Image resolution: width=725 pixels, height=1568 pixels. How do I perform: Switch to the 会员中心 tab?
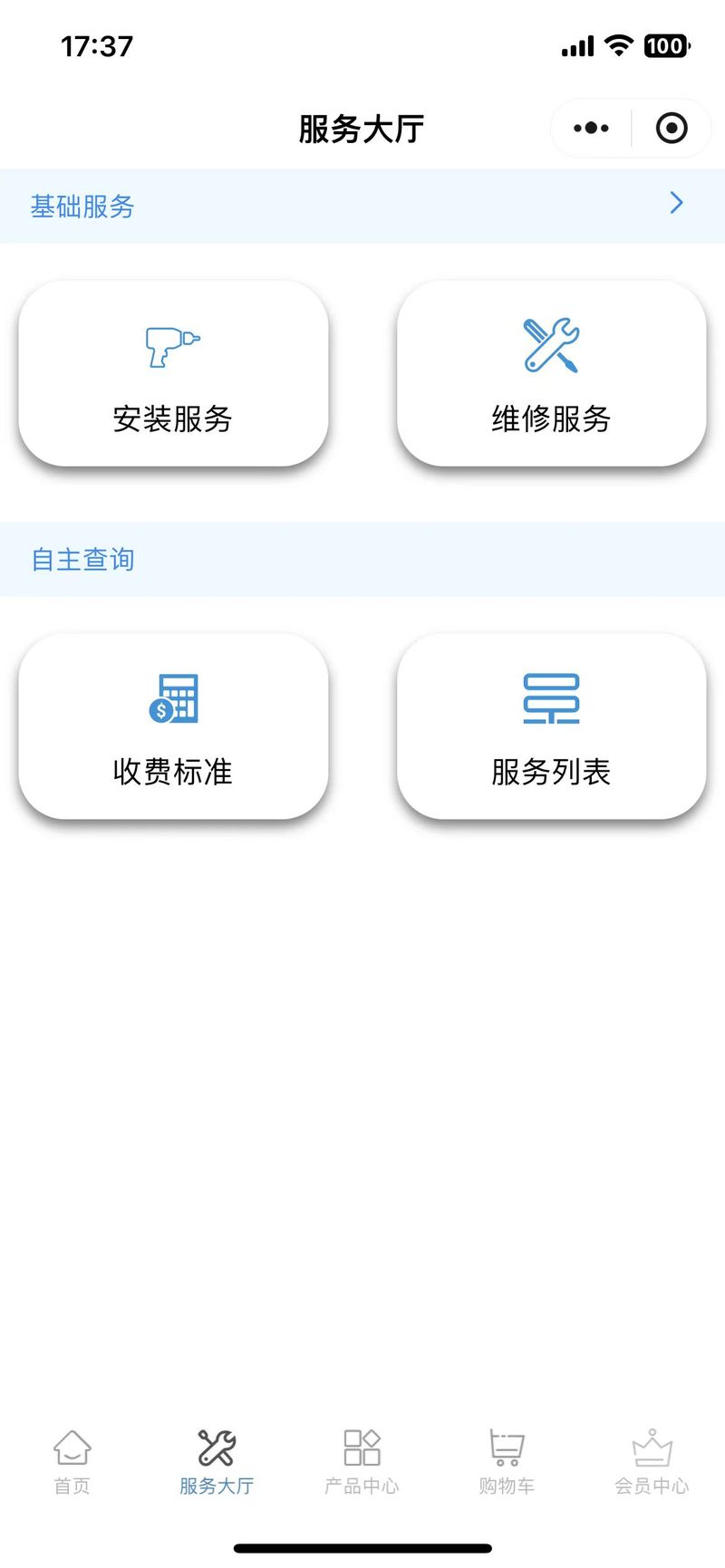point(652,1462)
